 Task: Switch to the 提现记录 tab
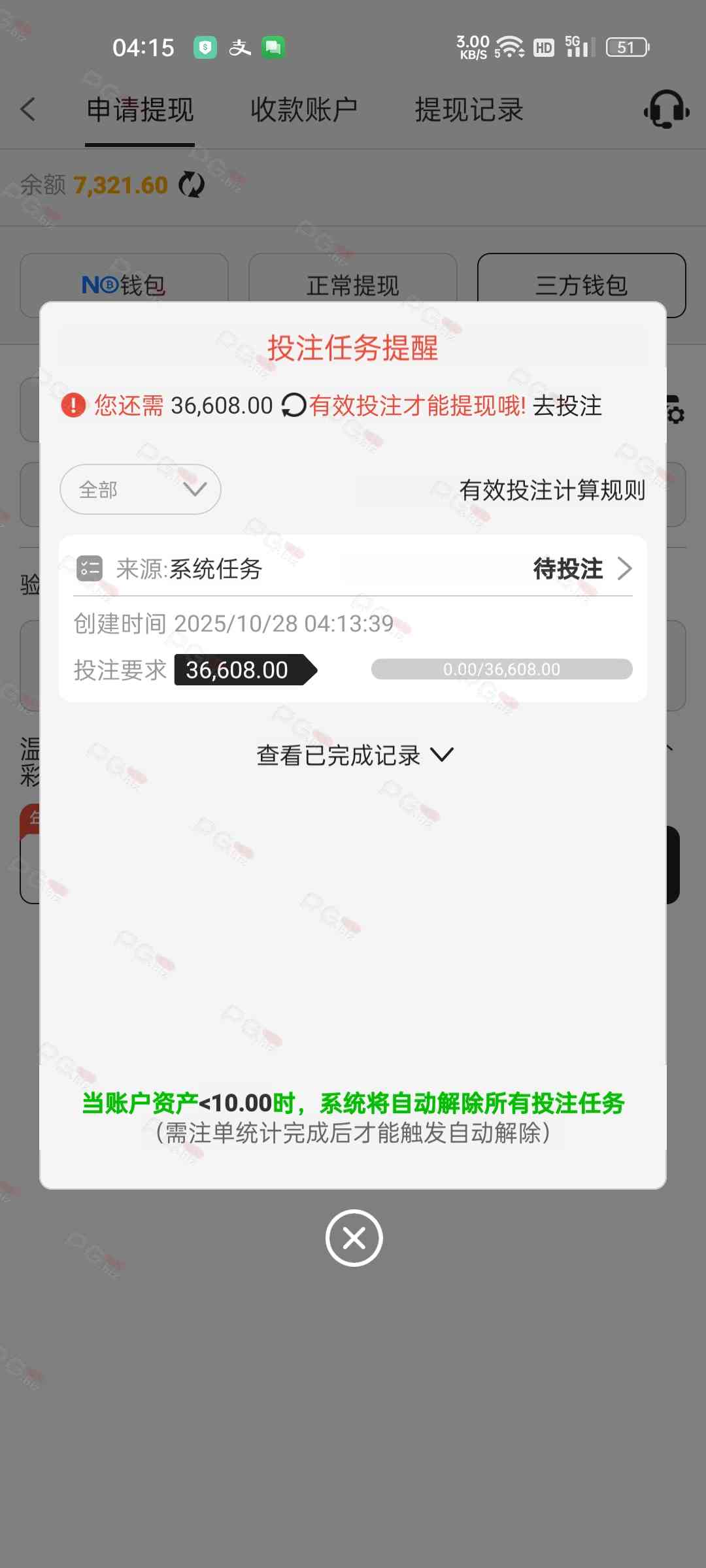469,109
